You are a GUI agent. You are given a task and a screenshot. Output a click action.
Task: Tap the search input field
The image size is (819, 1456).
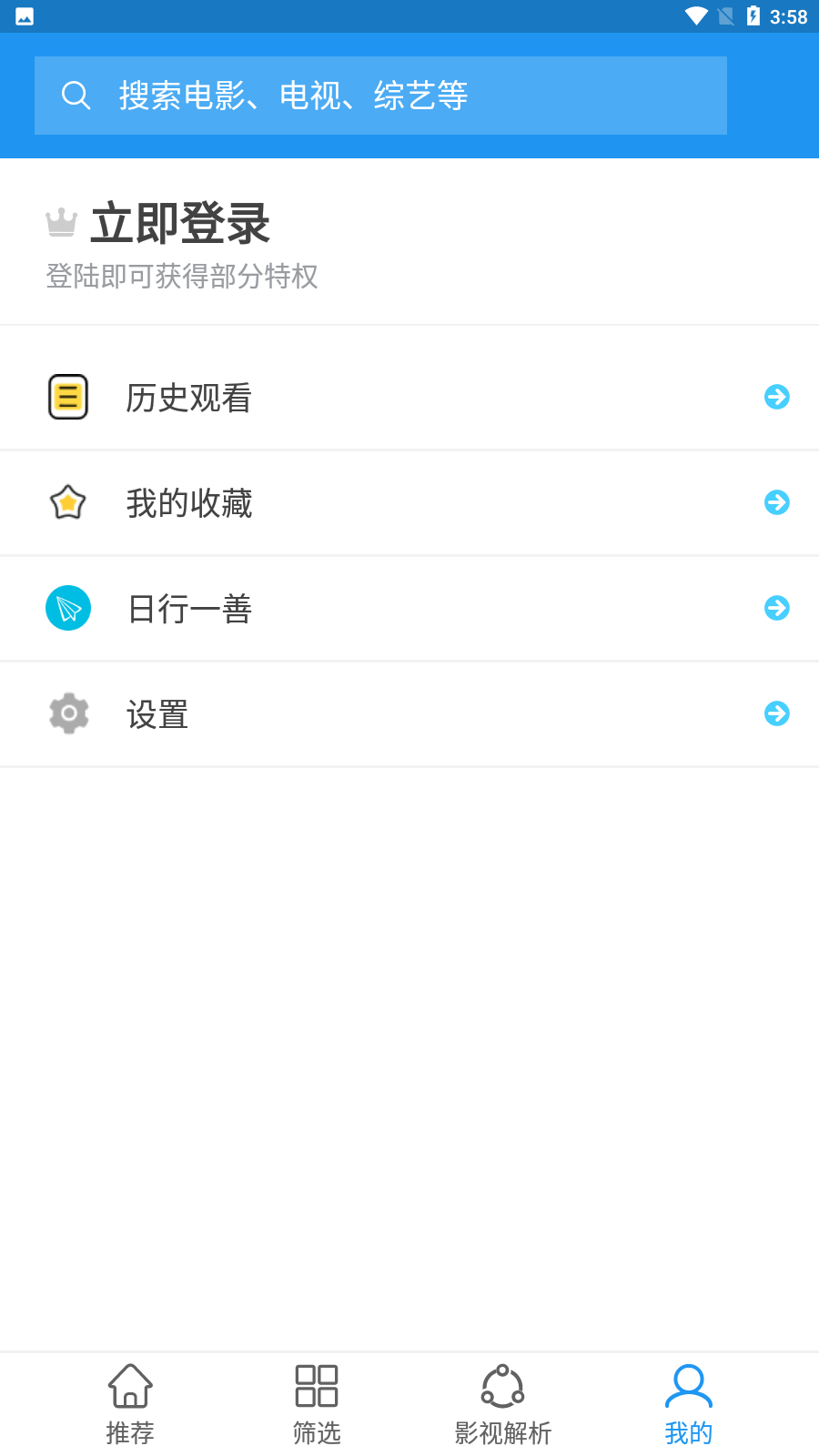click(380, 95)
